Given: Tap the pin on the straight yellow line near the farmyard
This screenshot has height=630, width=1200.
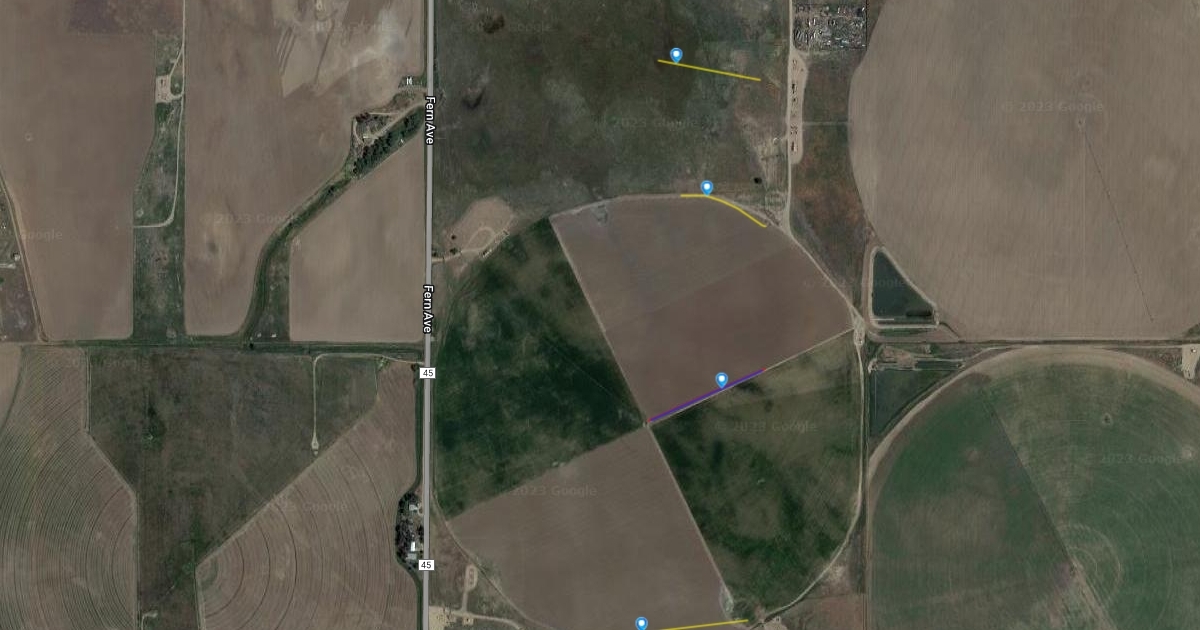Looking at the screenshot, I should pyautogui.click(x=676, y=55).
